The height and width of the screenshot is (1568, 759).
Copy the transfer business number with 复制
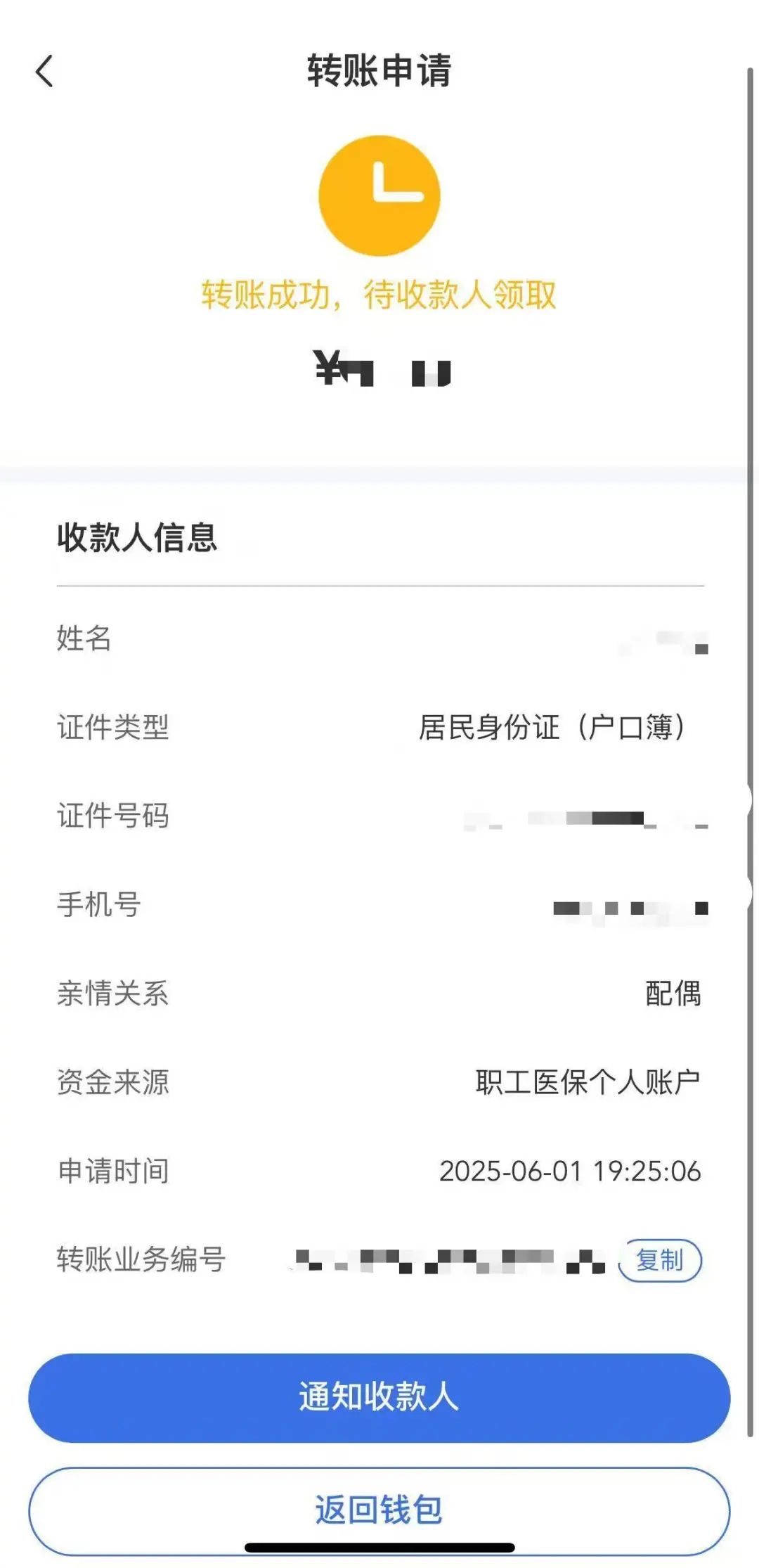pos(659,1260)
